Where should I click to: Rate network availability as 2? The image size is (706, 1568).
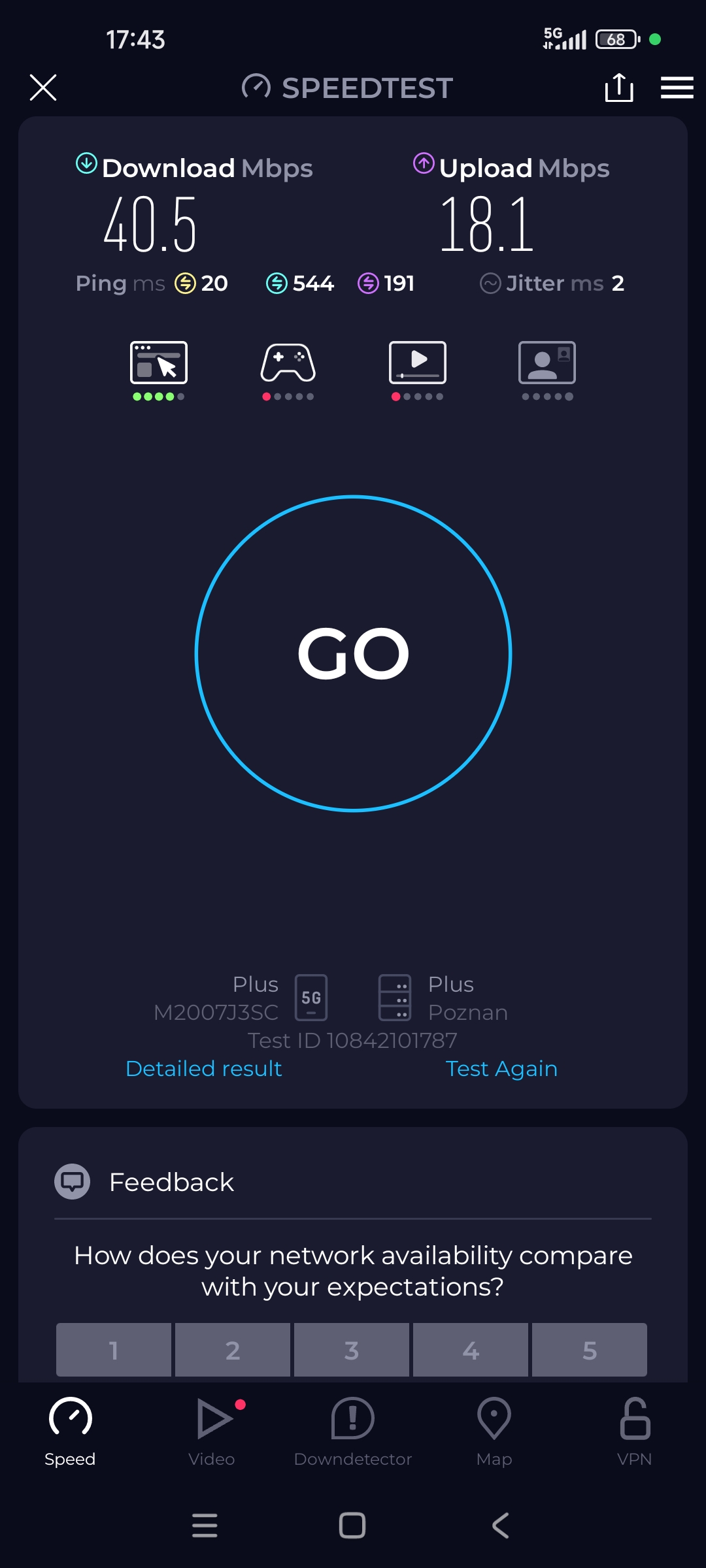pos(233,1350)
